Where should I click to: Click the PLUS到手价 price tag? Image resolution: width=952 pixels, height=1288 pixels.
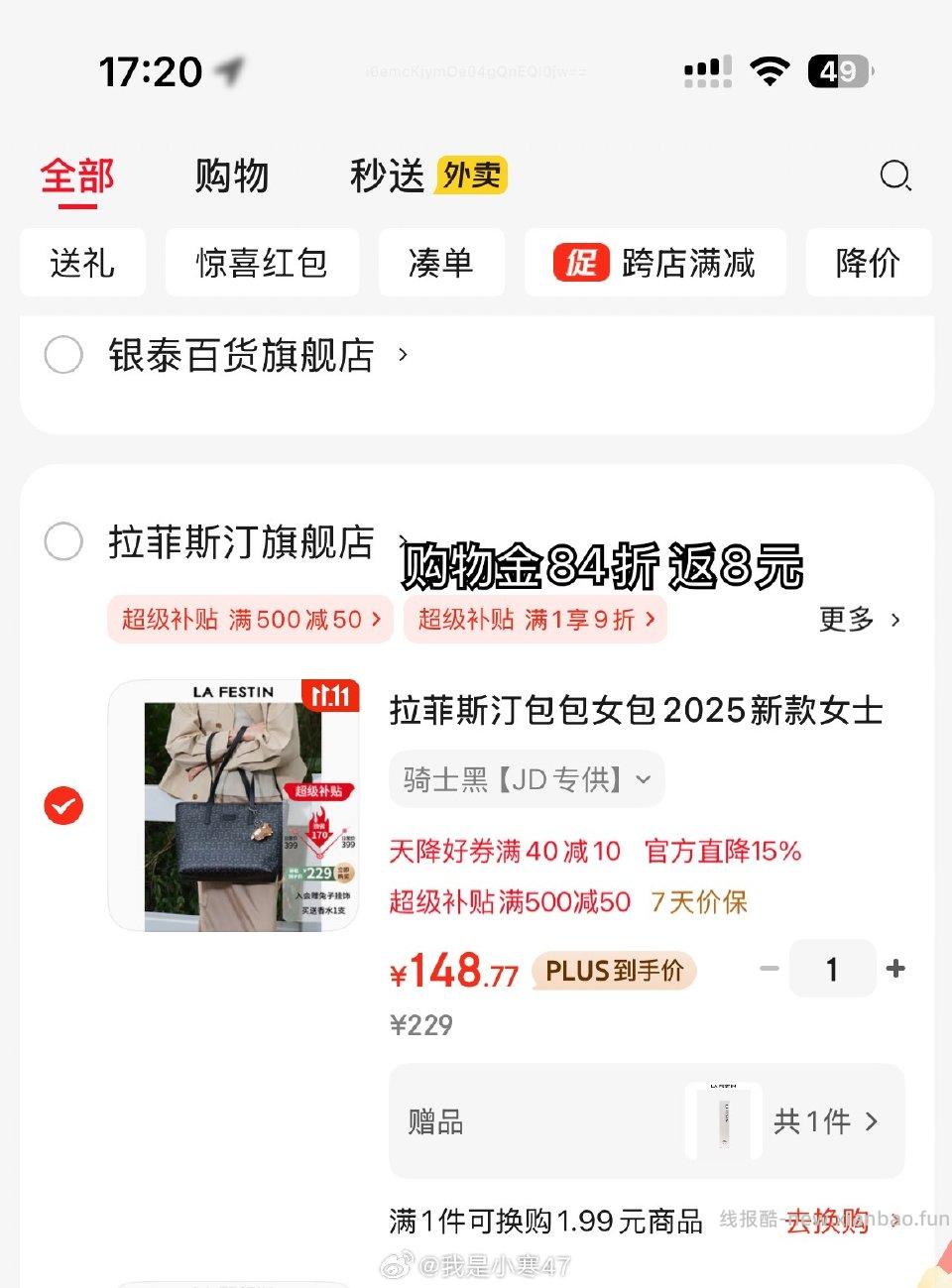[x=613, y=971]
